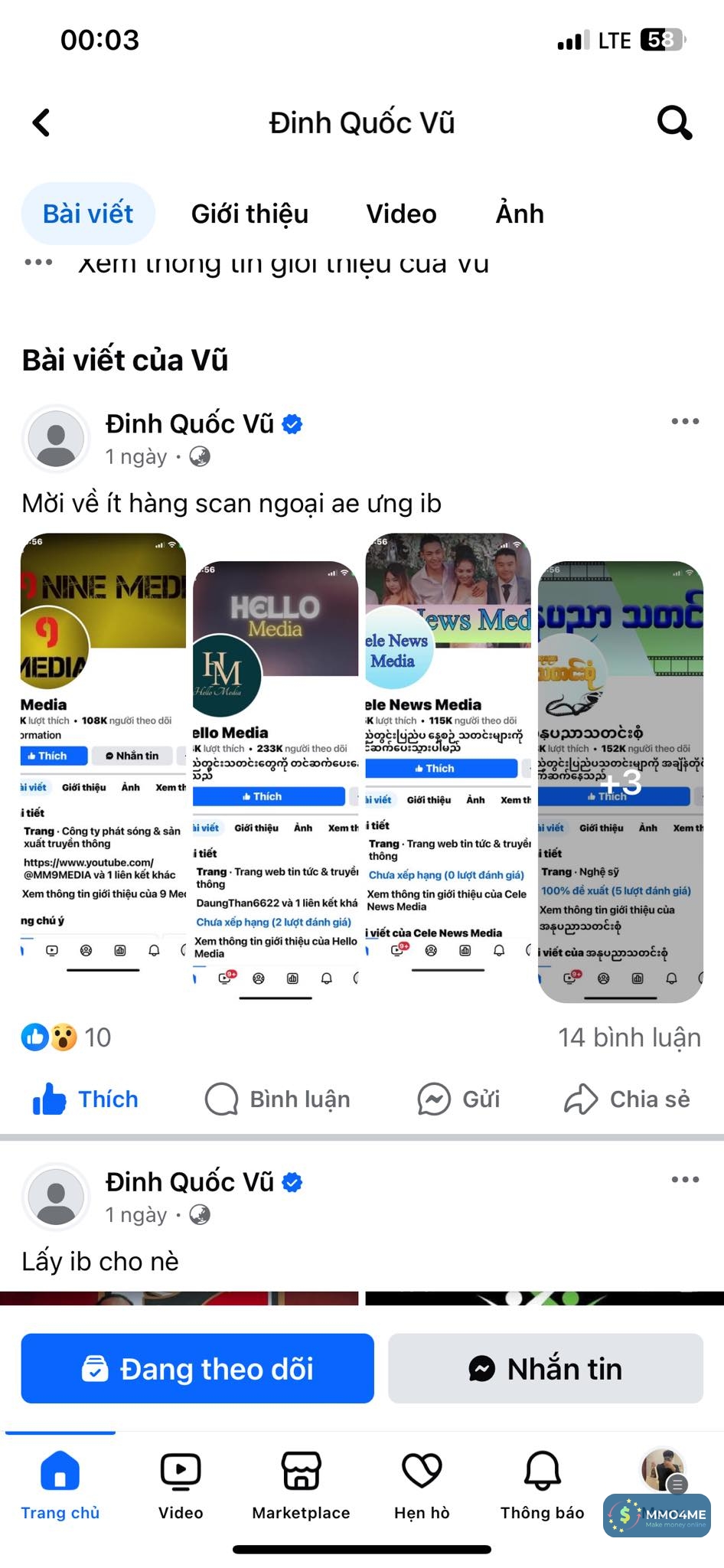The image size is (724, 1568).
Task: Tap the Đang theo dõi button
Action: (197, 1369)
